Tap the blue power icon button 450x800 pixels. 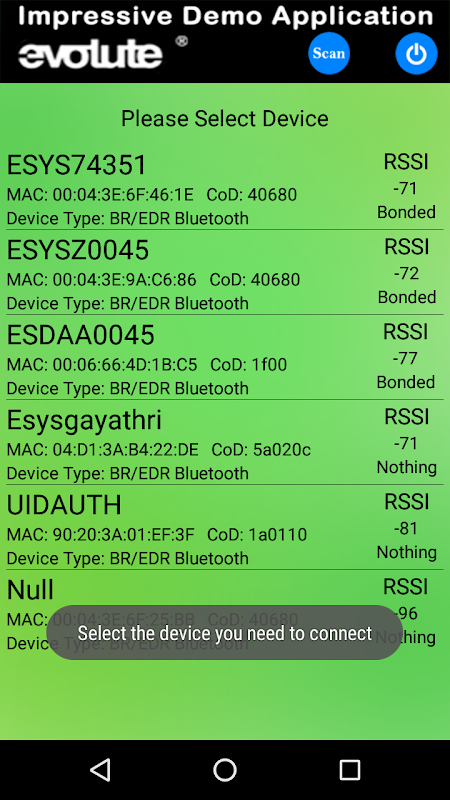point(416,54)
